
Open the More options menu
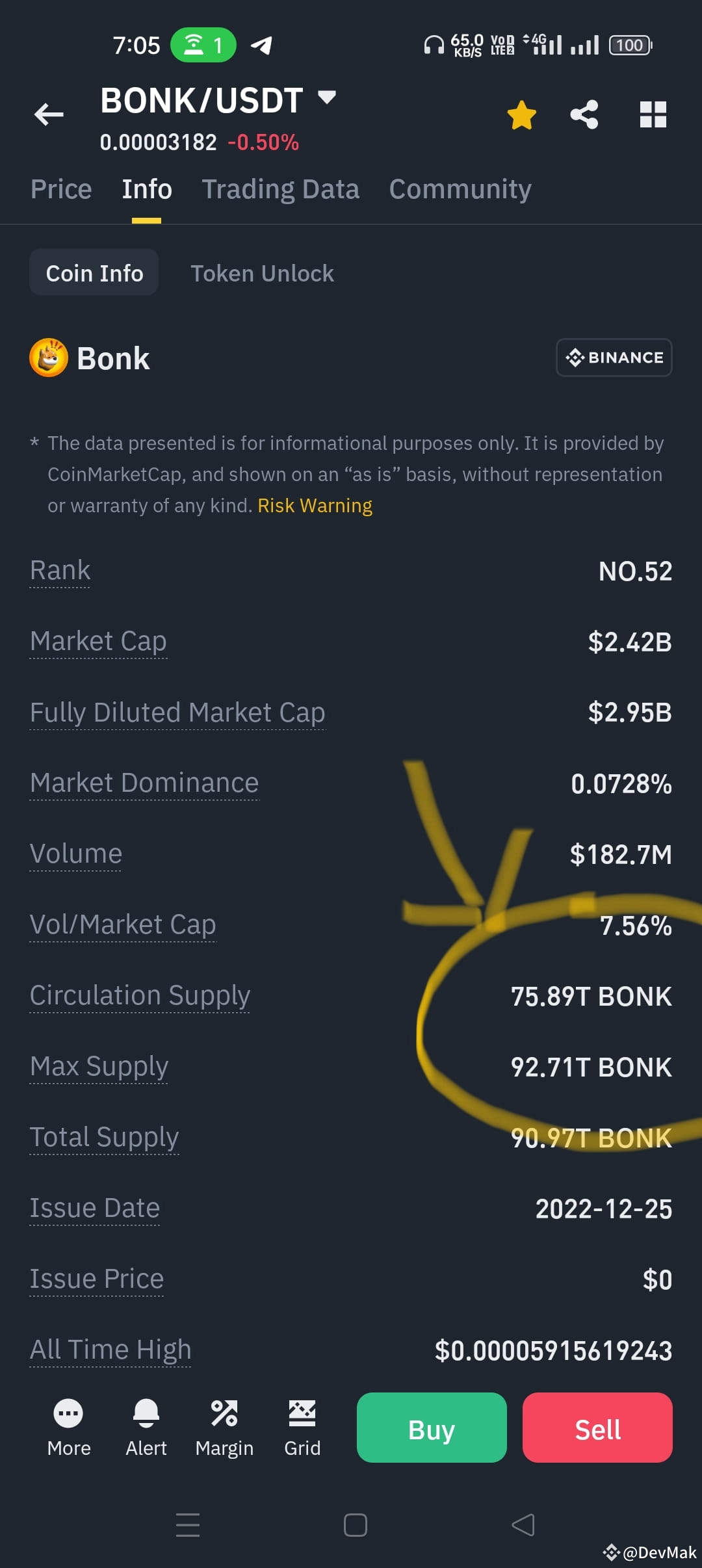point(68,1427)
